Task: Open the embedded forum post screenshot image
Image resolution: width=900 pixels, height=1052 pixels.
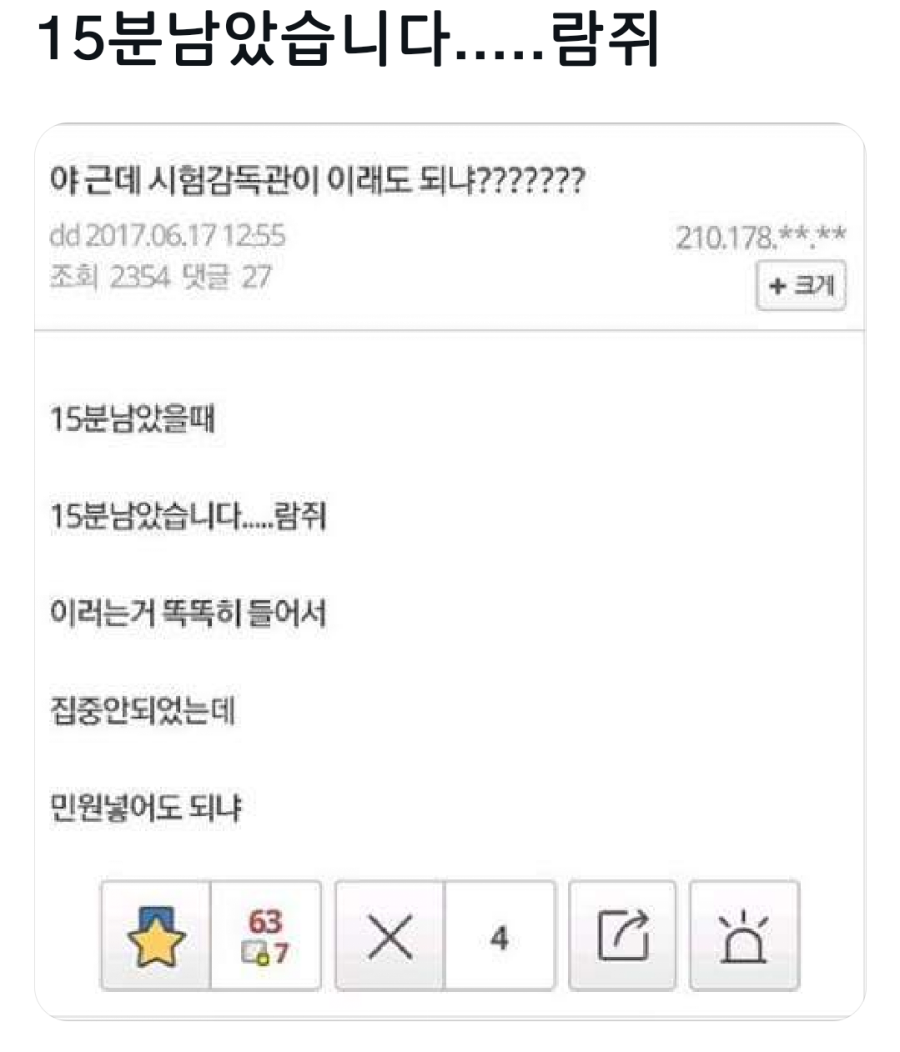Action: pos(450,570)
